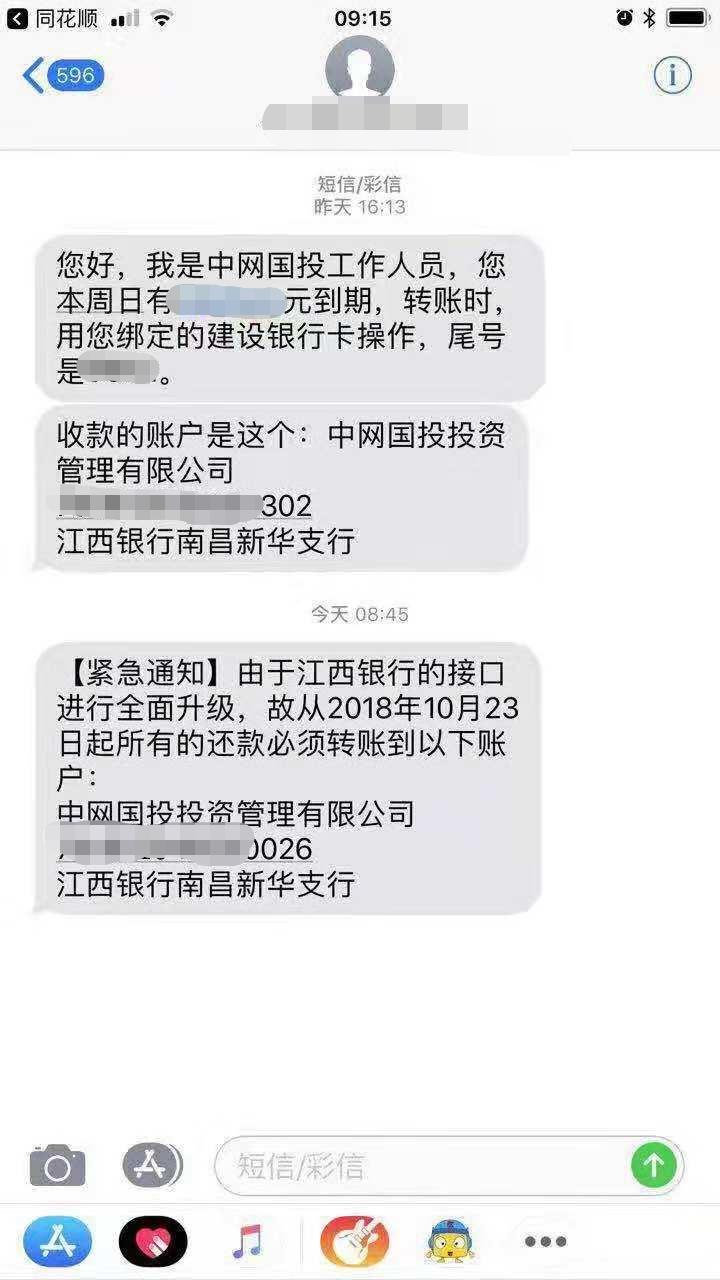This screenshot has width=720, height=1280.
Task: Return to 同花顺 via the status bar link
Action: coord(45,16)
